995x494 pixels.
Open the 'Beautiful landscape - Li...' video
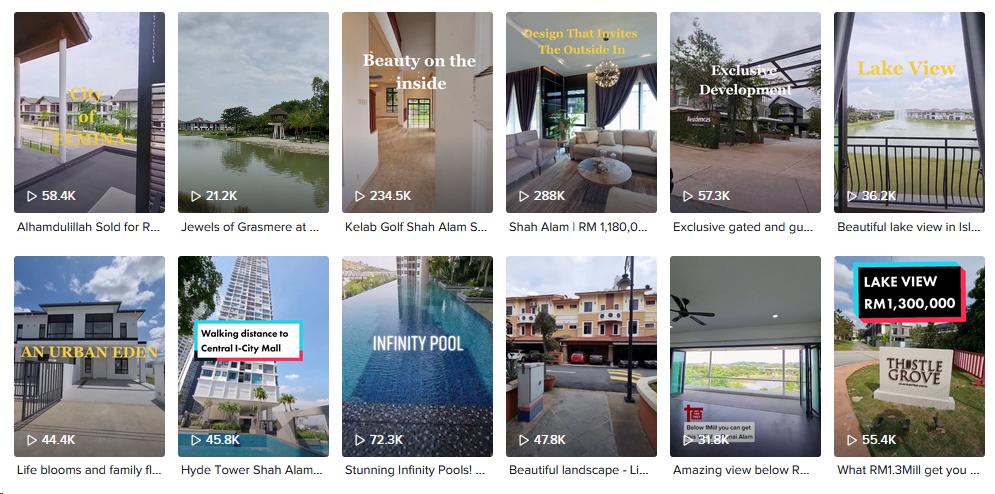click(x=581, y=356)
